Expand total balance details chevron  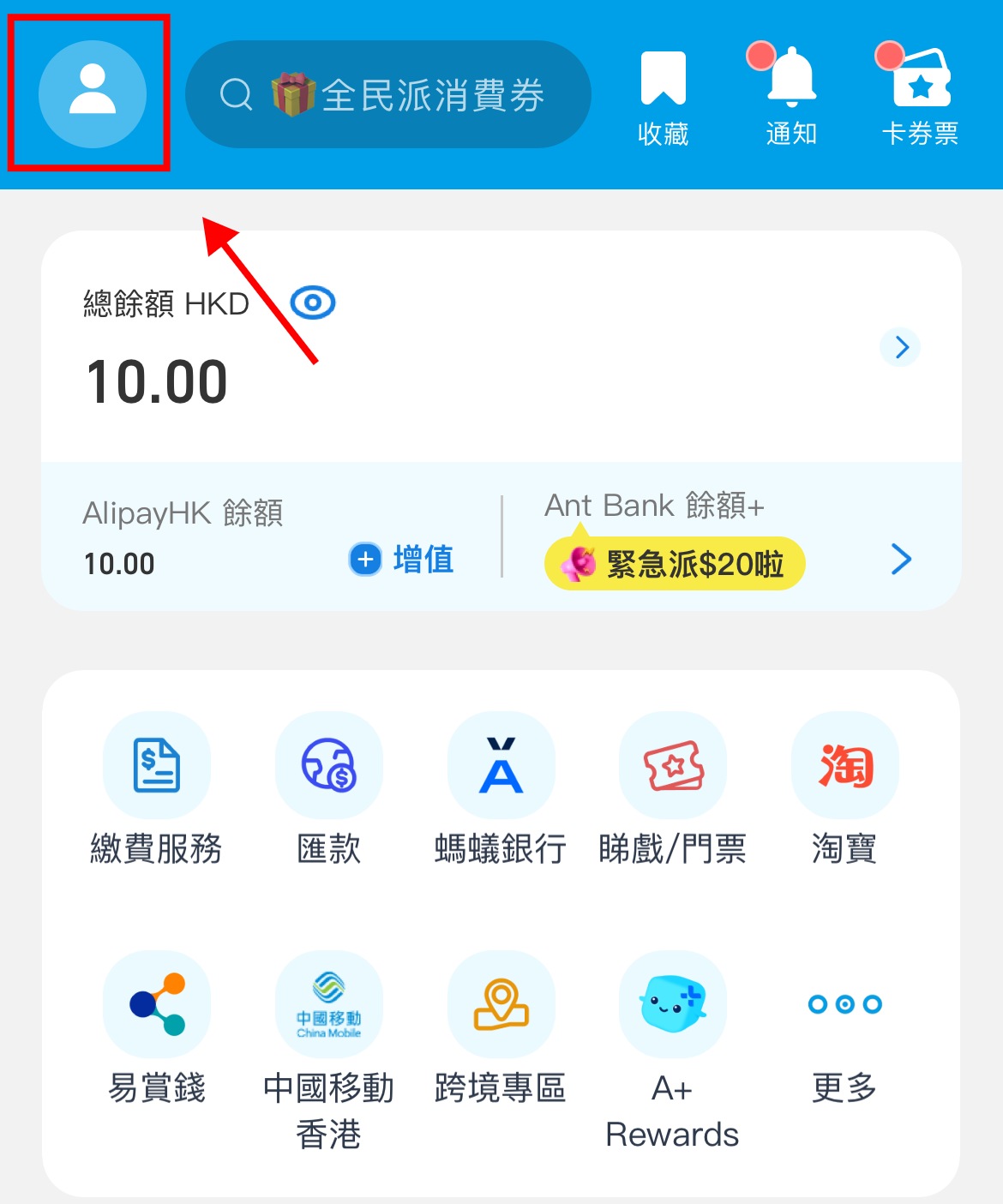click(x=900, y=347)
